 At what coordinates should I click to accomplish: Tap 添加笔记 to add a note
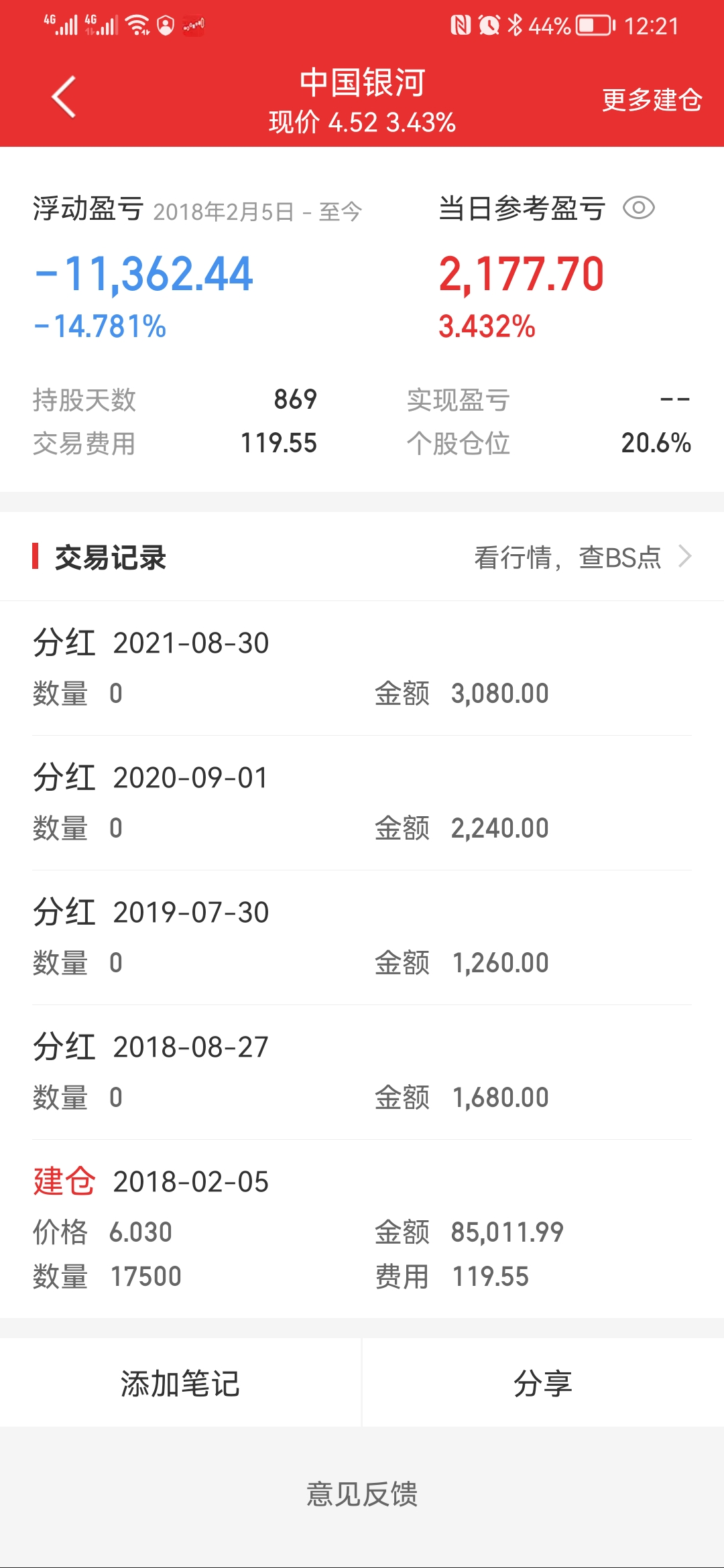tap(180, 1384)
